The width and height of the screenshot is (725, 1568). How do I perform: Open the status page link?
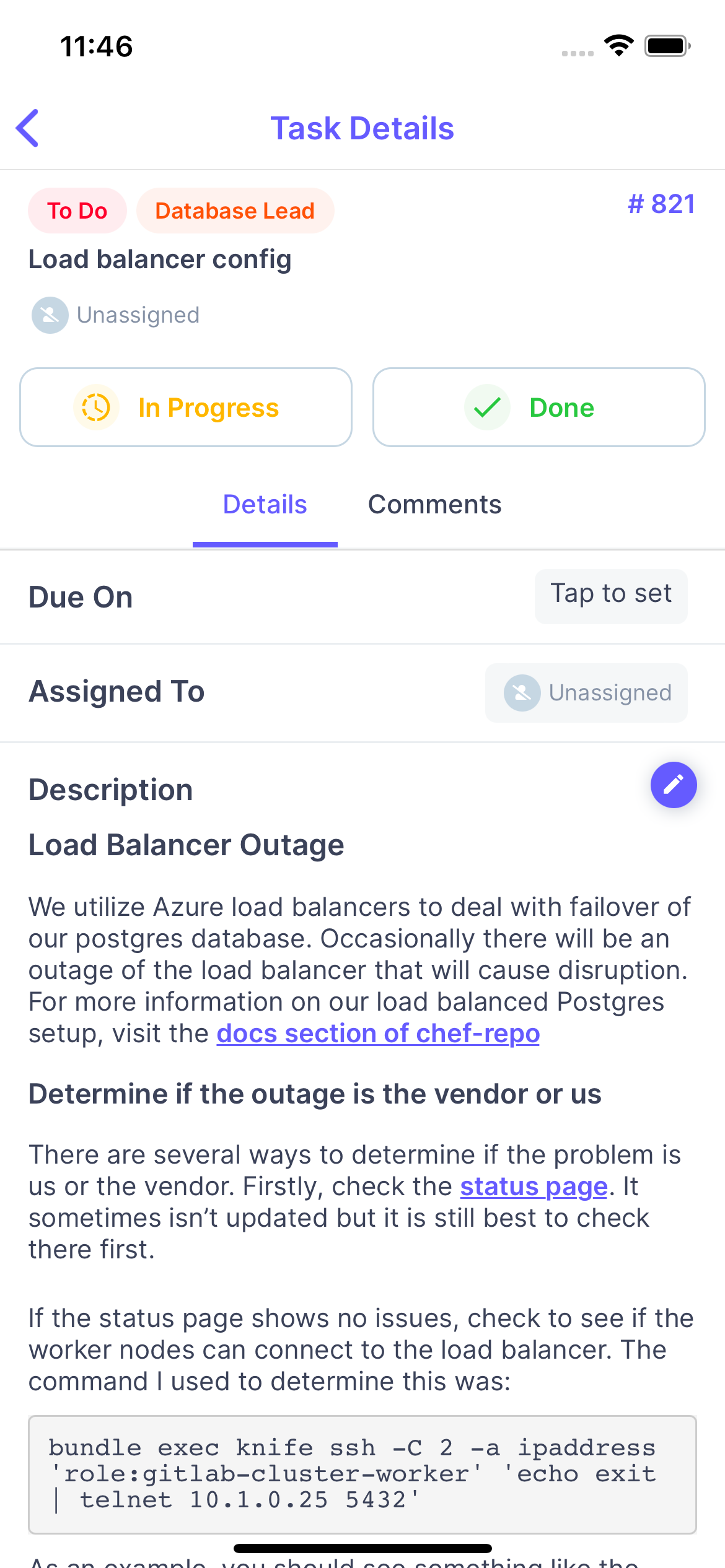click(534, 1187)
